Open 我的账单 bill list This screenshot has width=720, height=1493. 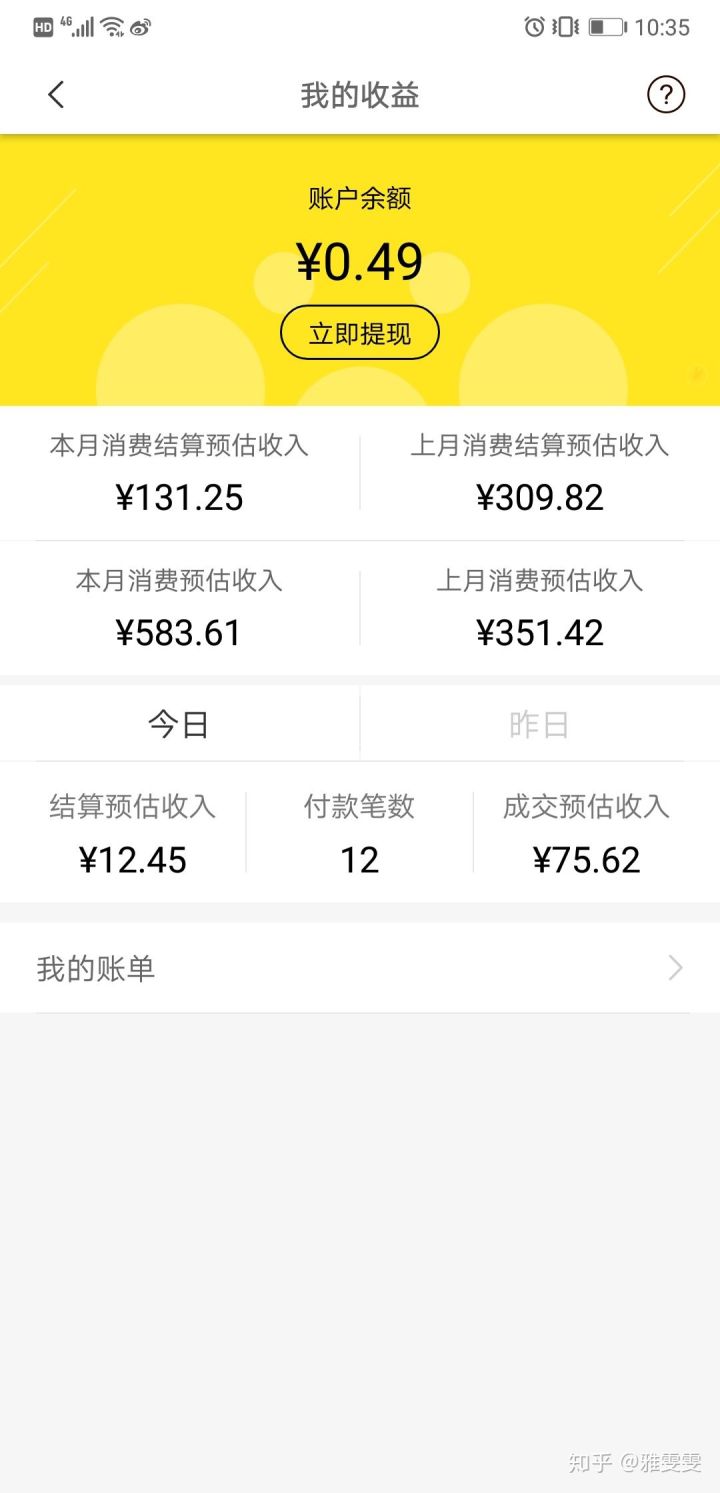pyautogui.click(x=360, y=968)
